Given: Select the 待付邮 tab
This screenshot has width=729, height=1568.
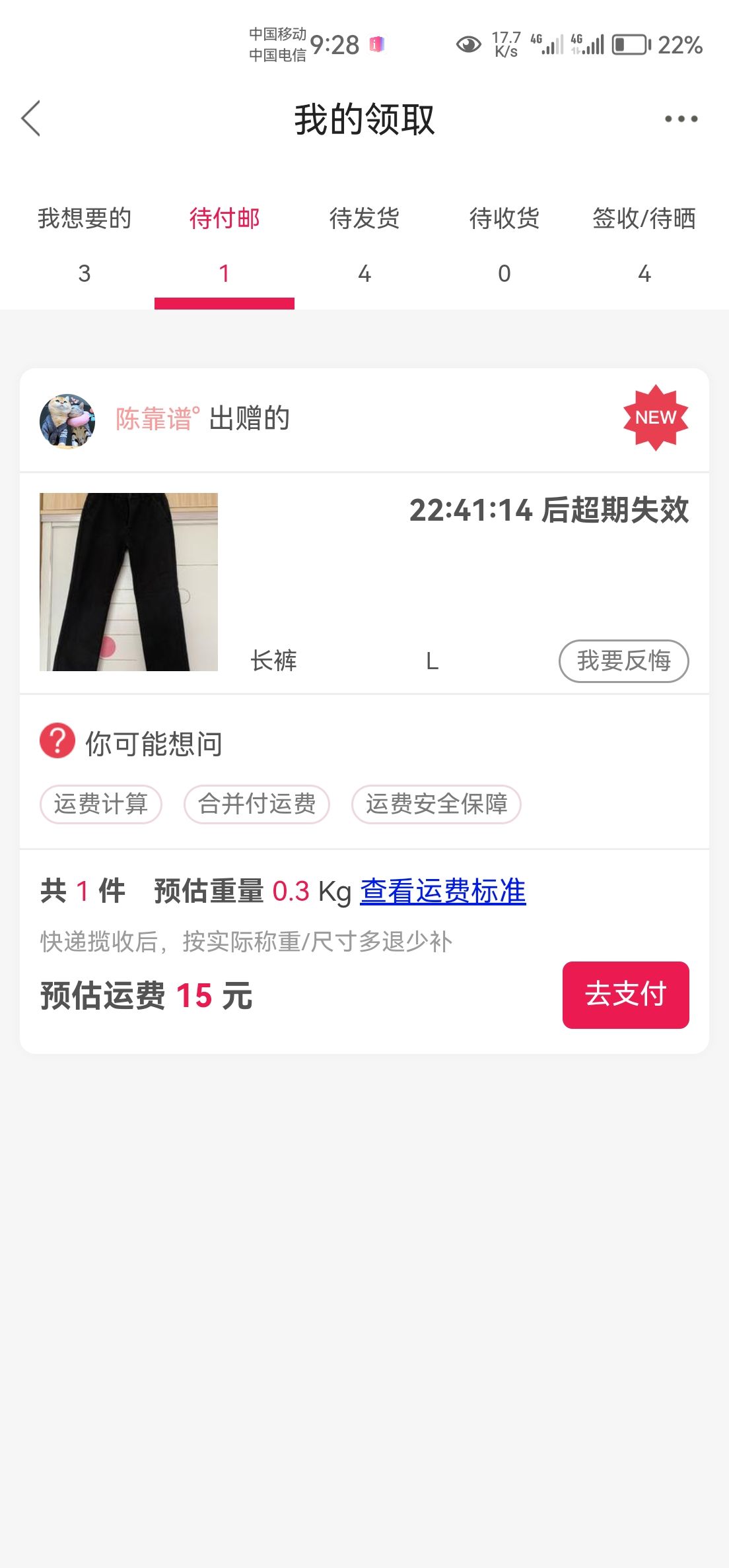Looking at the screenshot, I should (x=225, y=245).
